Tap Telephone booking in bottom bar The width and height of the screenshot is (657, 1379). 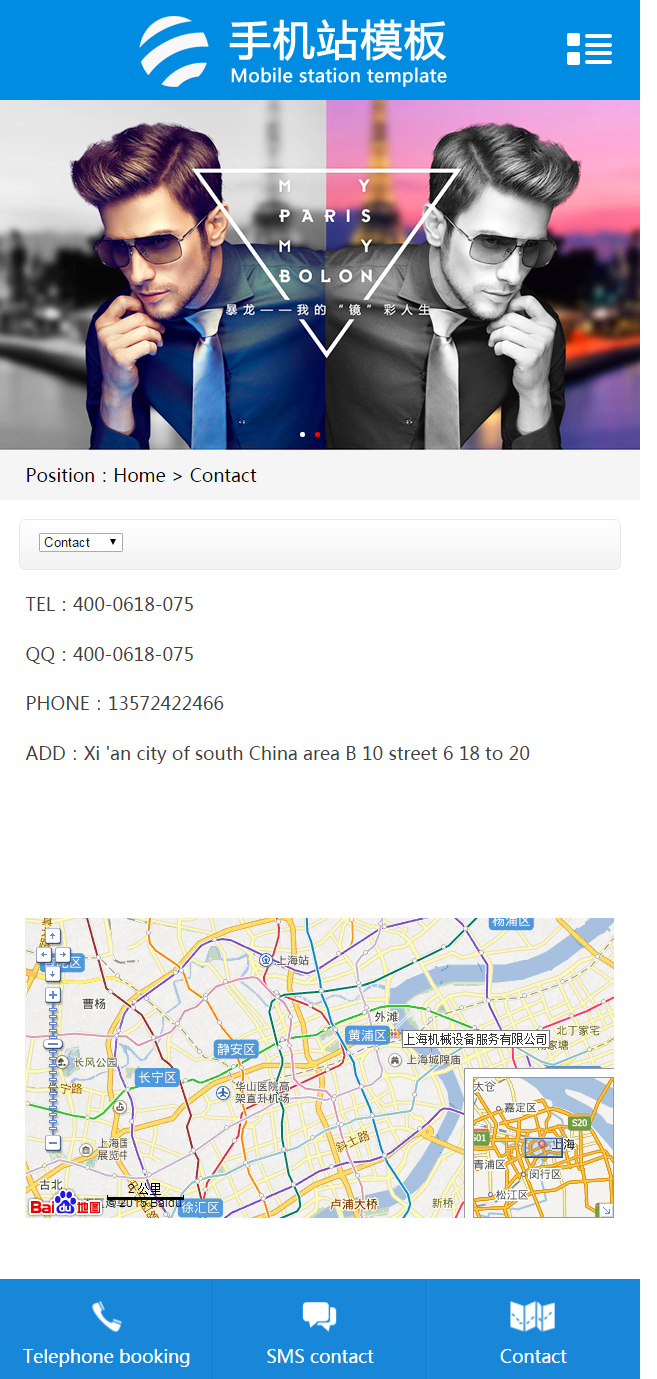pos(106,1329)
